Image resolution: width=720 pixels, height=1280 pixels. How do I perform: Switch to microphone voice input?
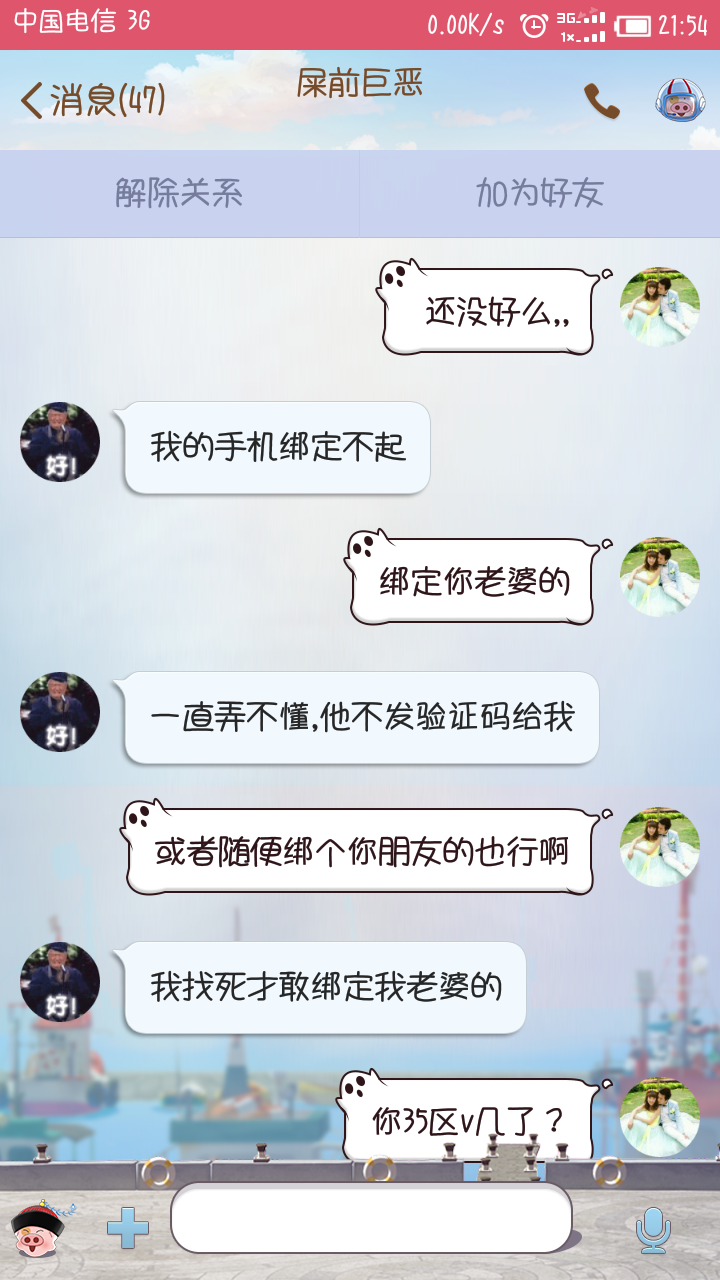[x=653, y=1229]
